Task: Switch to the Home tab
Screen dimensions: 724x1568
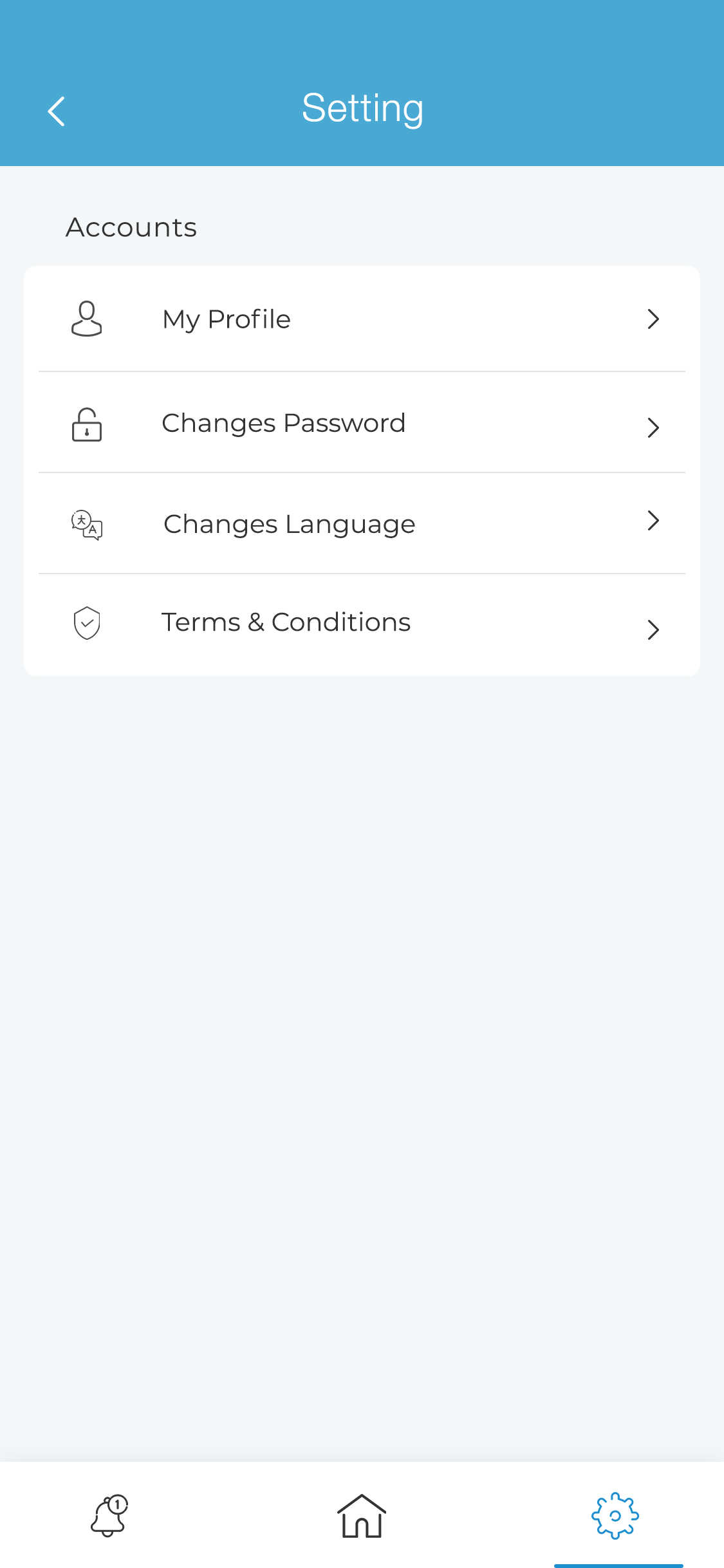Action: (362, 1516)
